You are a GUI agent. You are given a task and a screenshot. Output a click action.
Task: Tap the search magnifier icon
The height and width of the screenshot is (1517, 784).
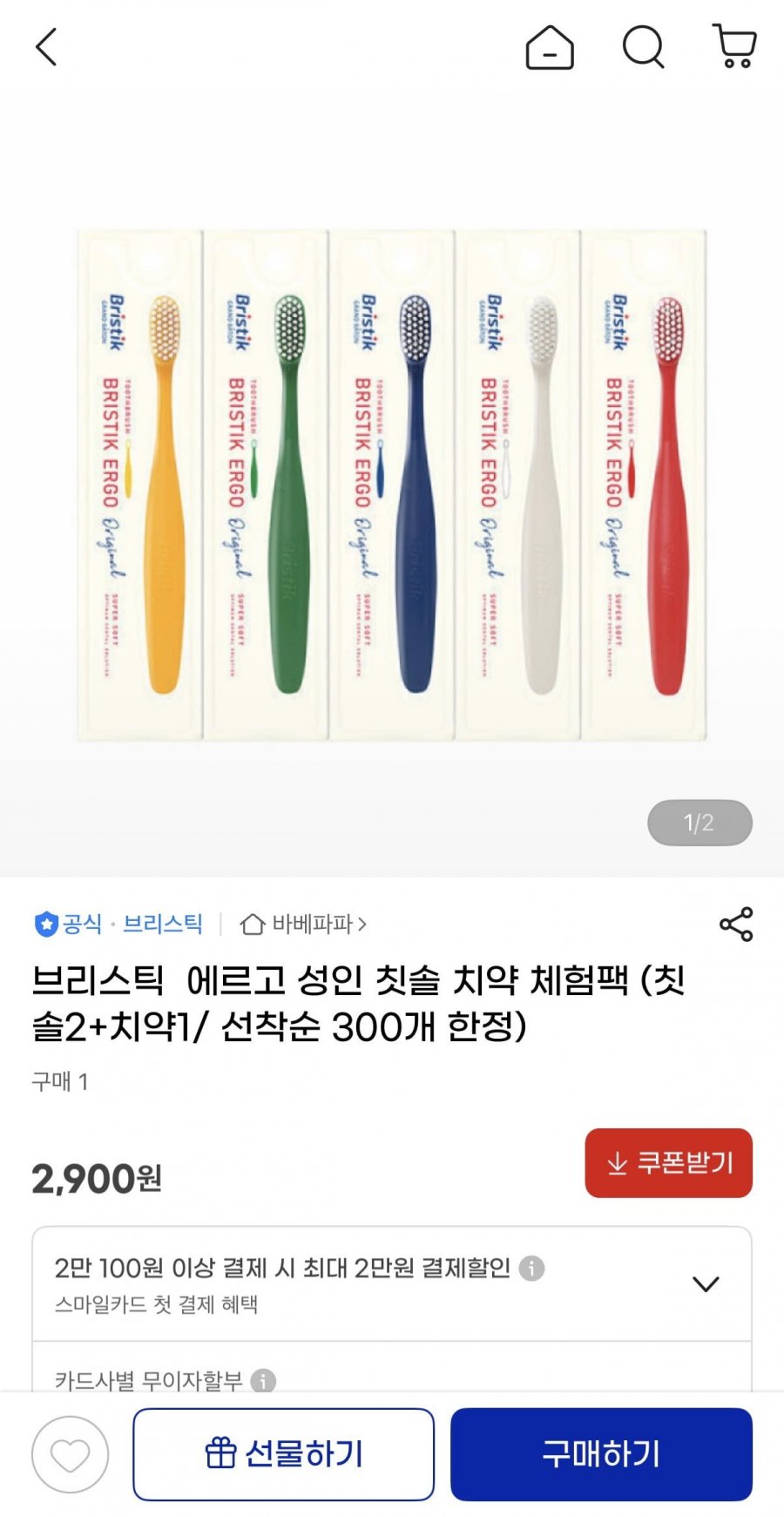pyautogui.click(x=641, y=48)
